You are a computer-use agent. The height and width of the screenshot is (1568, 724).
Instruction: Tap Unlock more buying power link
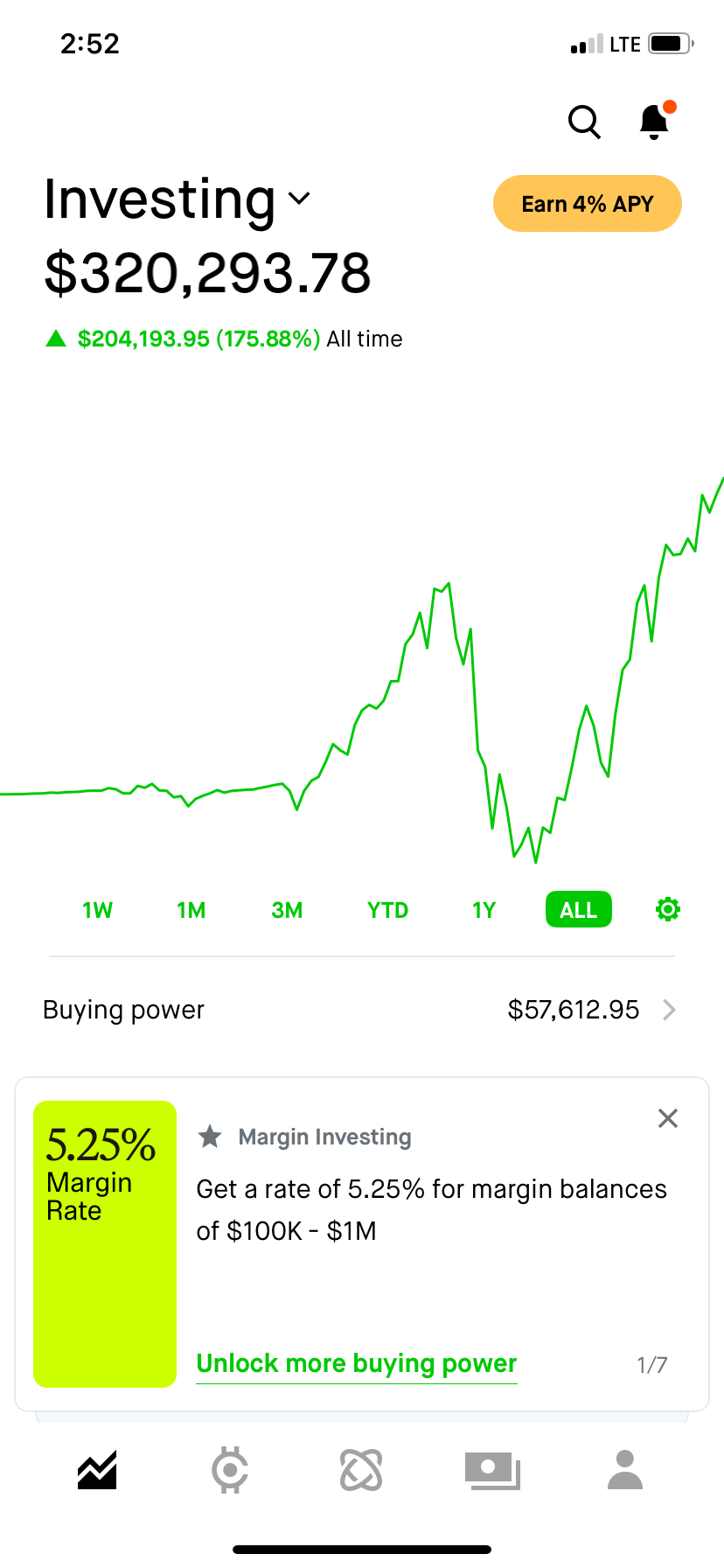click(356, 1363)
